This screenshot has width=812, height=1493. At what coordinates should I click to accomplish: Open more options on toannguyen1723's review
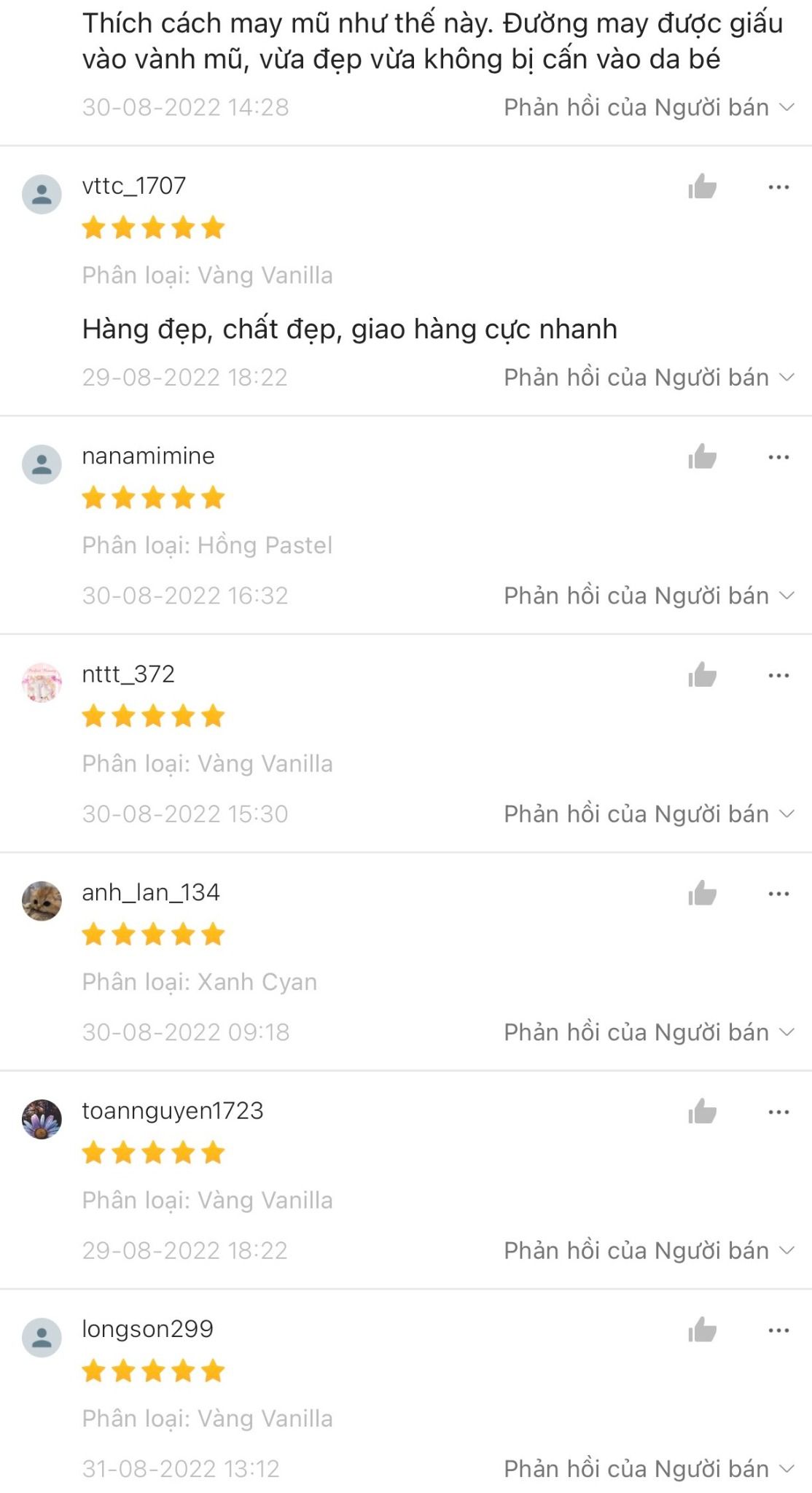(x=778, y=1112)
